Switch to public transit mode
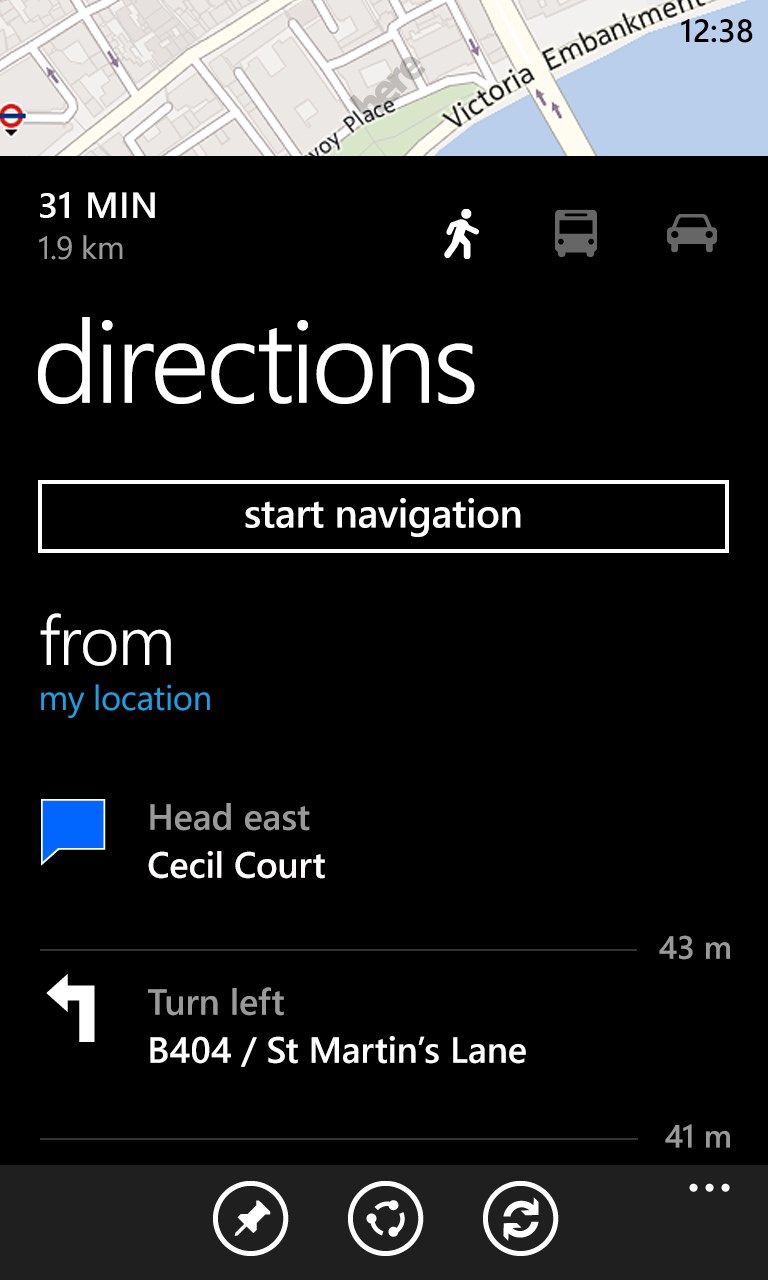This screenshot has height=1280, width=768. point(576,234)
